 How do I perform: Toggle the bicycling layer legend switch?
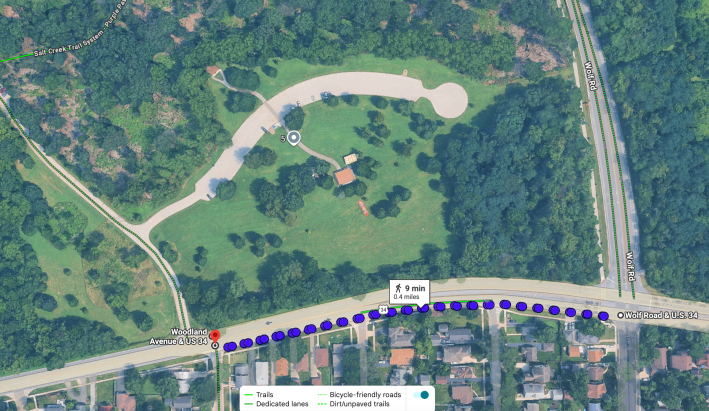tap(422, 394)
